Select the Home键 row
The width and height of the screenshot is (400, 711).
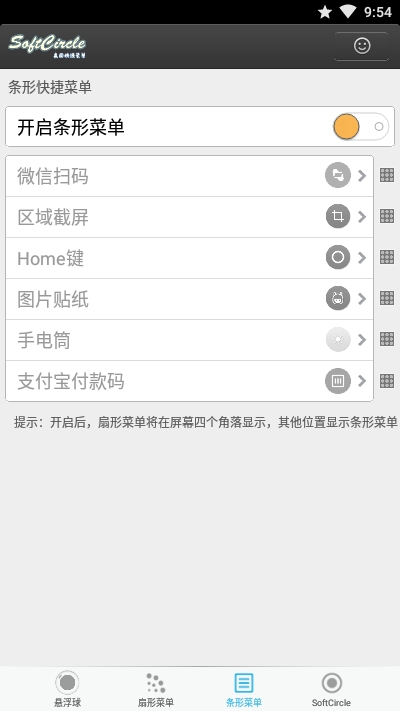(190, 258)
